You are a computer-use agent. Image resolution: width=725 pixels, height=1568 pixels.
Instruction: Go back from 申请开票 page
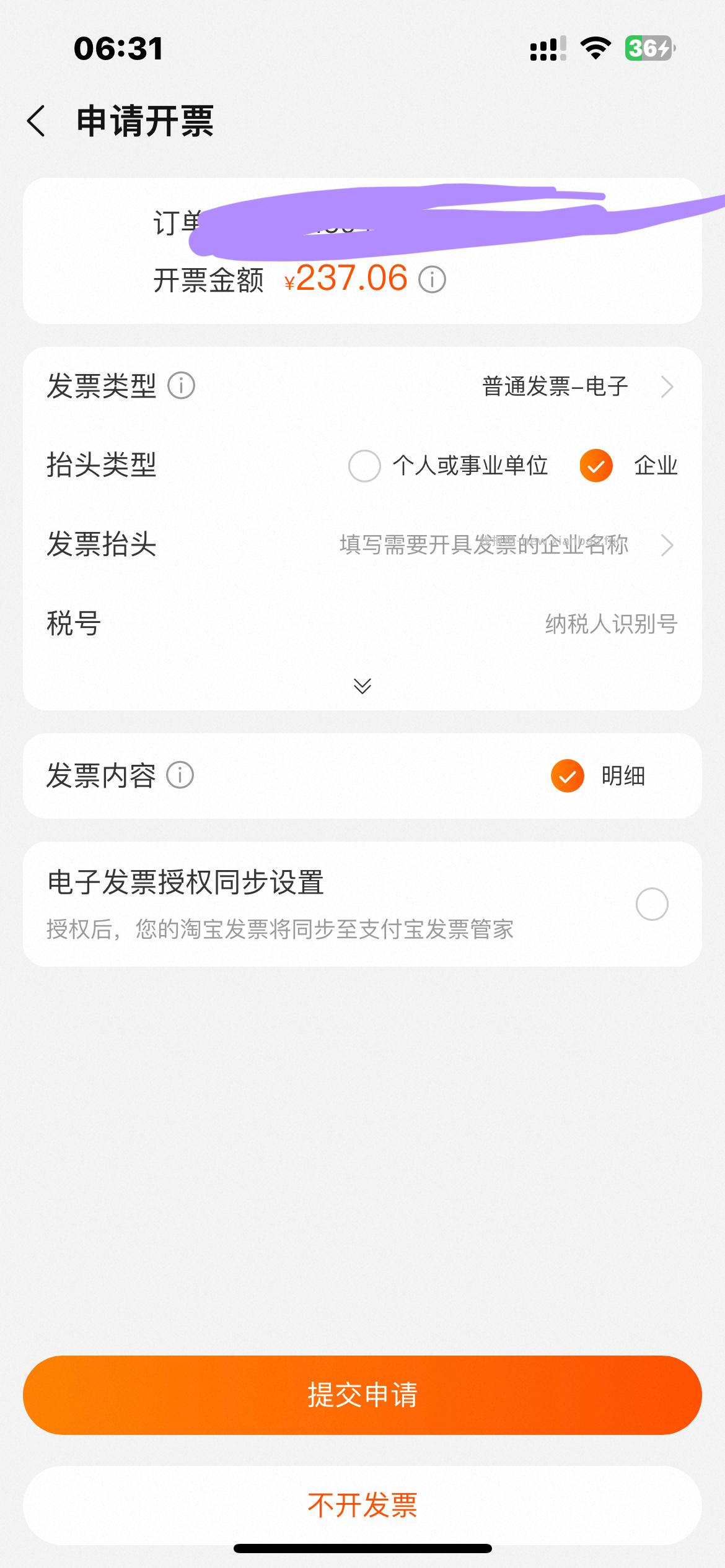(x=37, y=121)
